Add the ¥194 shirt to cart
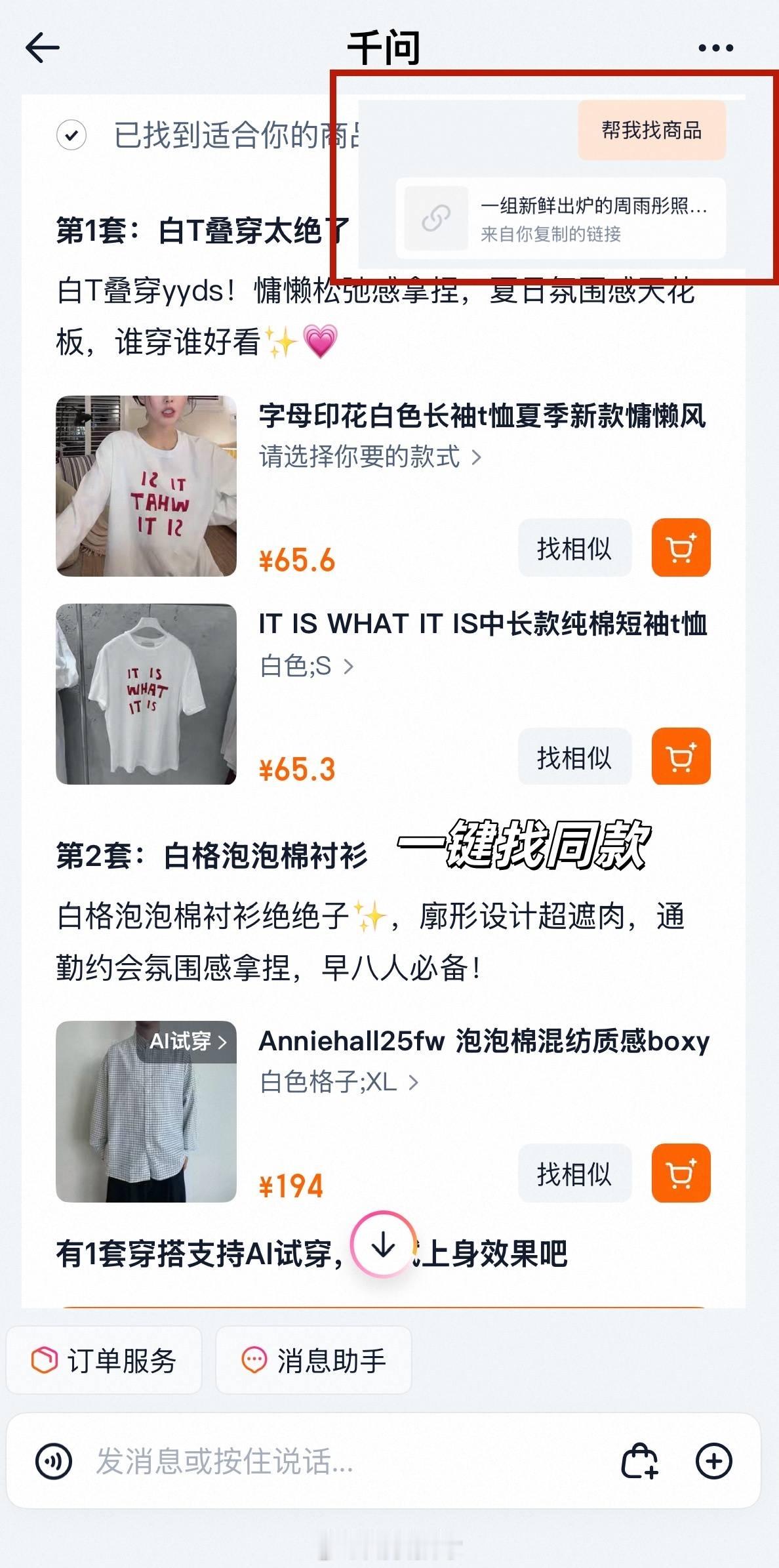 click(681, 1174)
